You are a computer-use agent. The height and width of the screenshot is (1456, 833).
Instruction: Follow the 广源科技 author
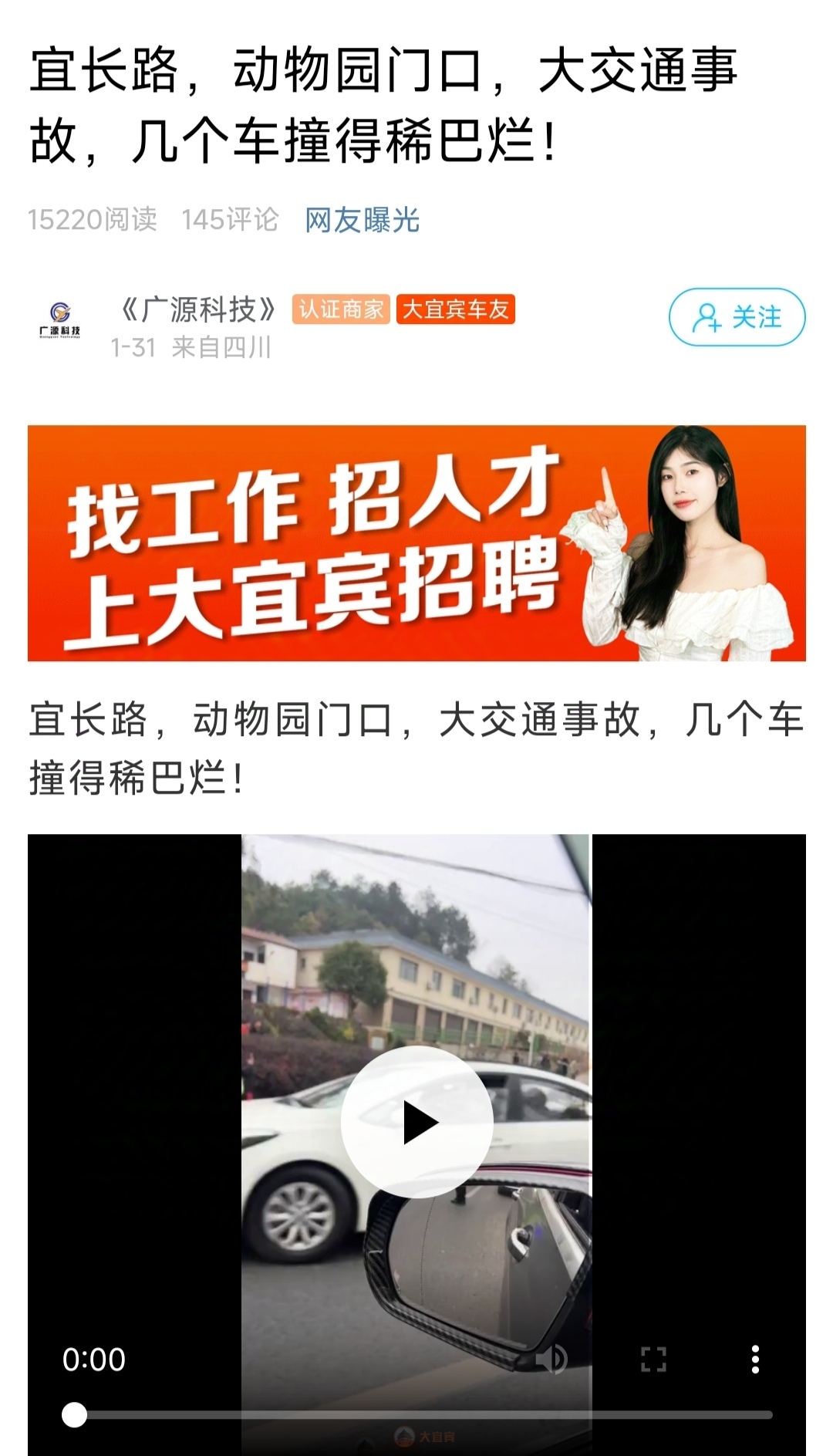737,317
